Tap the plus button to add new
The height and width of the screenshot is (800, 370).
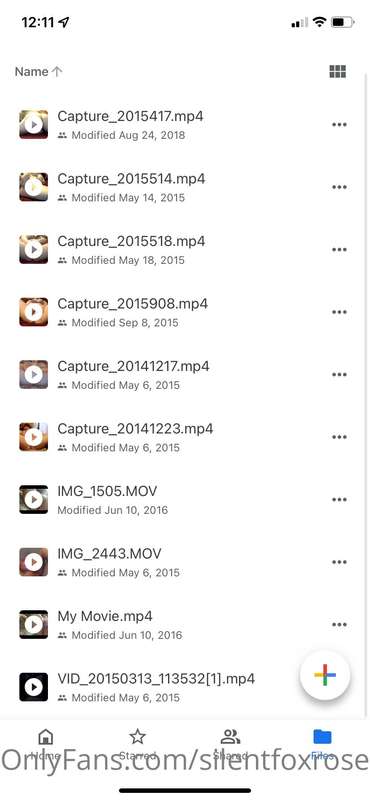tap(325, 676)
